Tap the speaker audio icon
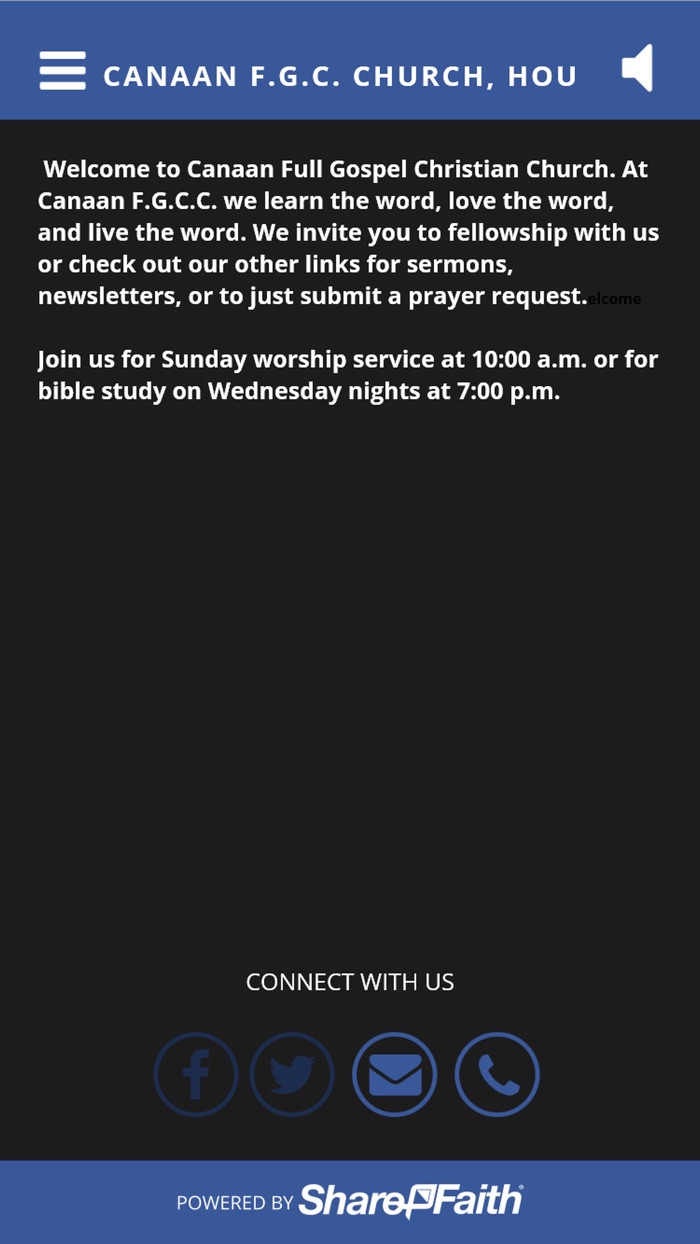This screenshot has width=700, height=1244. (x=638, y=69)
